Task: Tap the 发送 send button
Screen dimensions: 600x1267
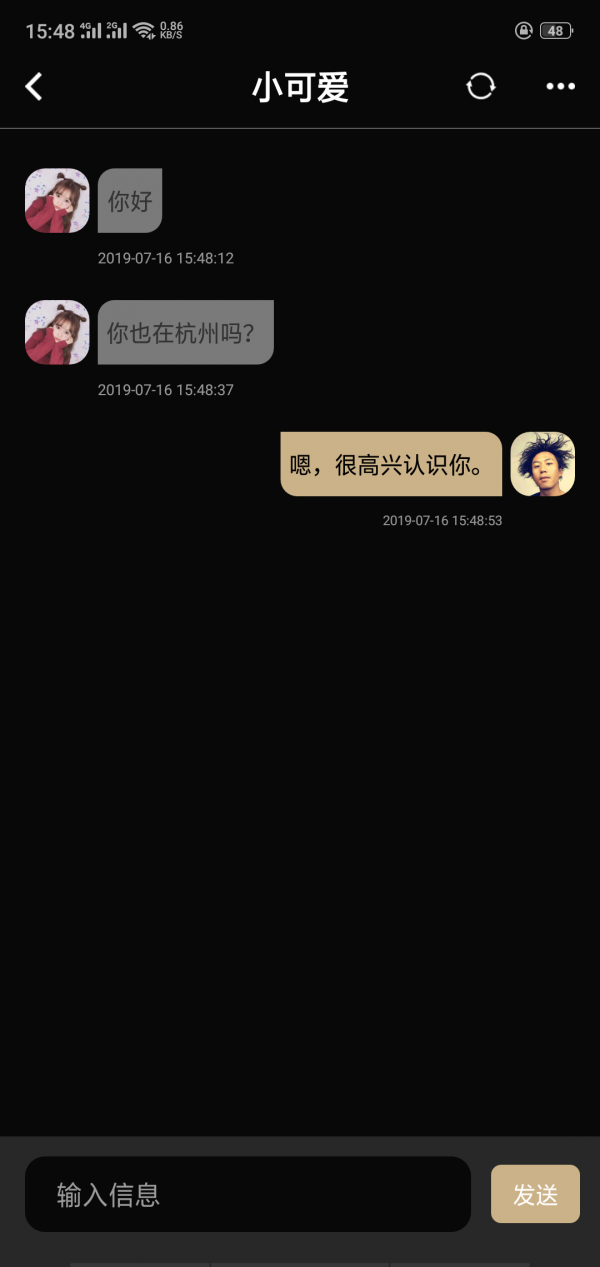Action: pos(535,1194)
